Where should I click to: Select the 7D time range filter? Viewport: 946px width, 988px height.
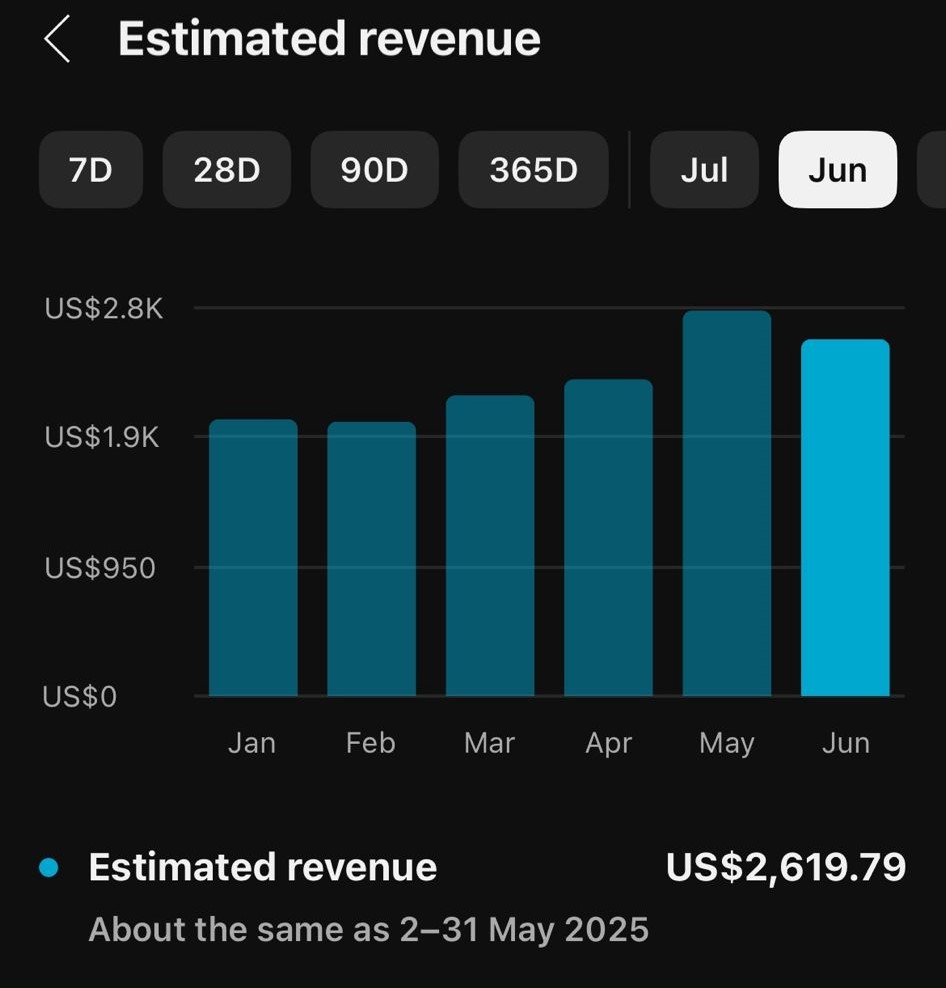pos(90,169)
